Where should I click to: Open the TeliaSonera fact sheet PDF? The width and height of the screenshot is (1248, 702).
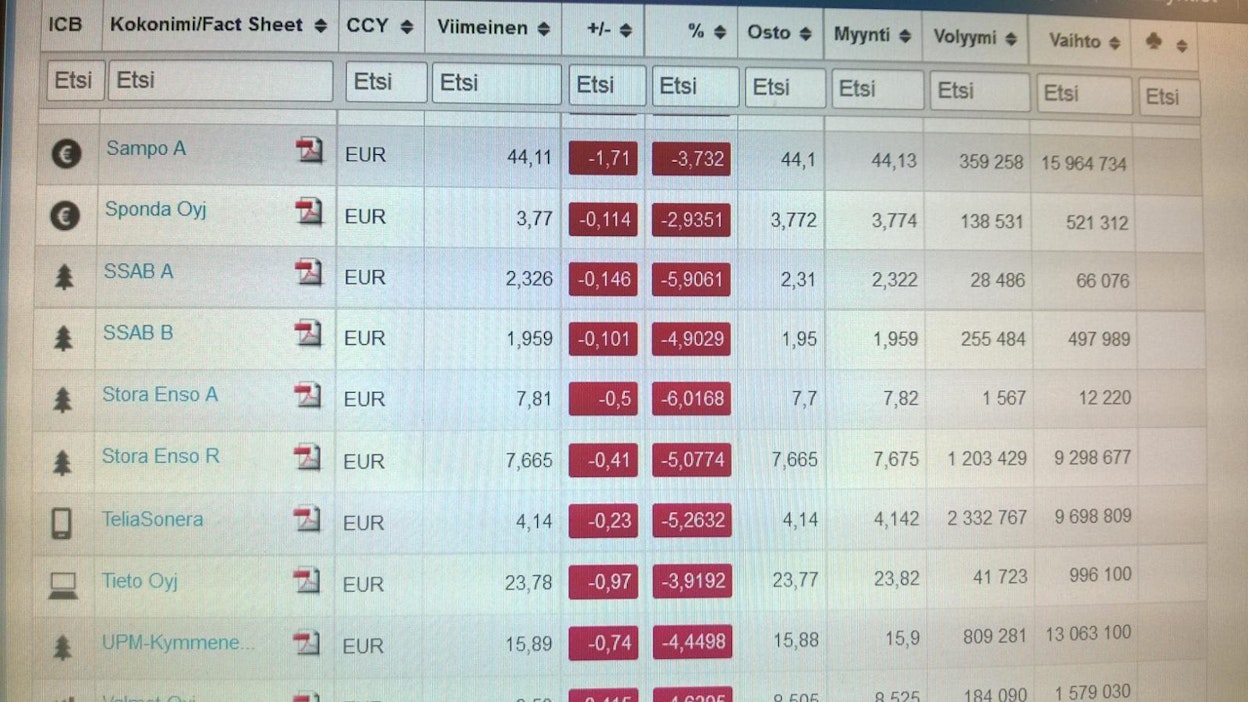pyautogui.click(x=306, y=519)
